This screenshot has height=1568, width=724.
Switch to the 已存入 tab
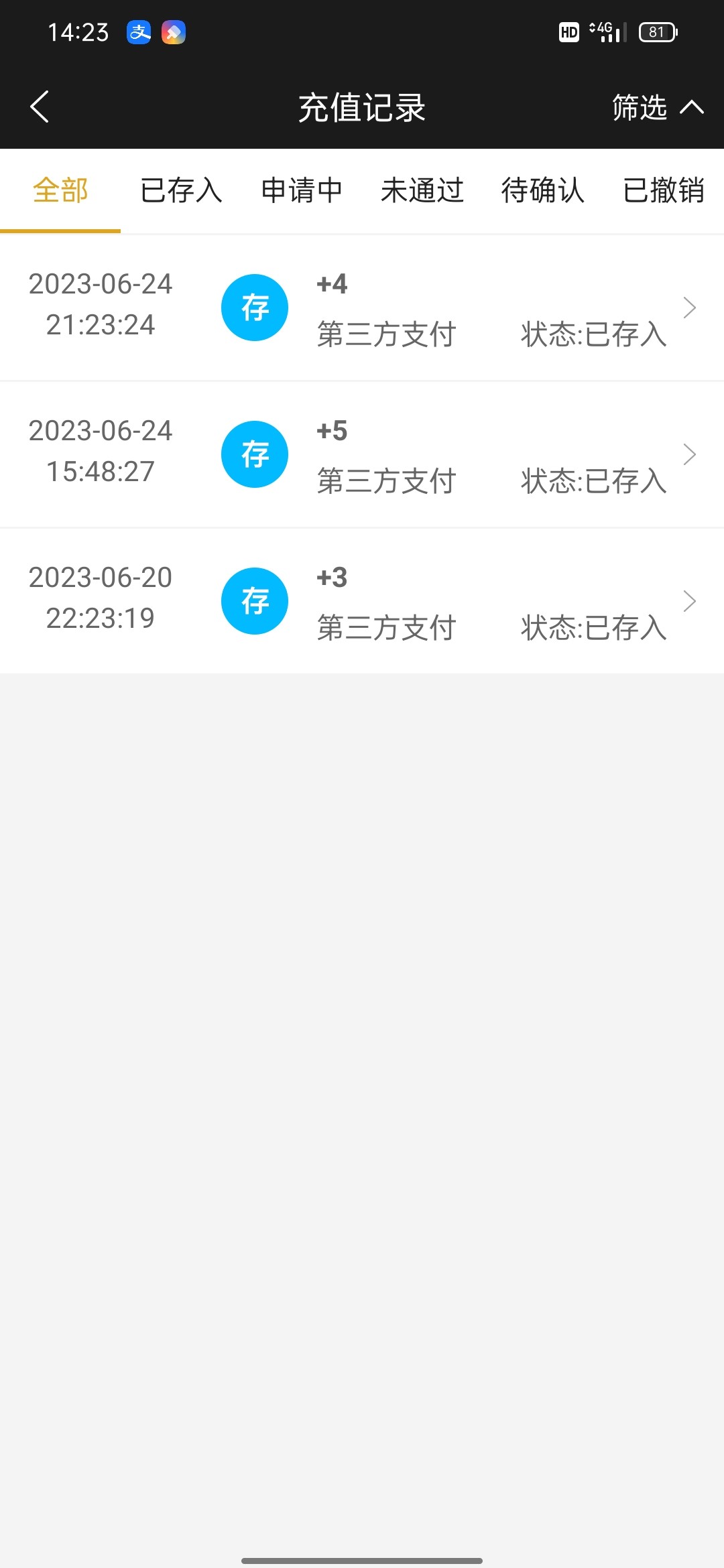click(182, 190)
